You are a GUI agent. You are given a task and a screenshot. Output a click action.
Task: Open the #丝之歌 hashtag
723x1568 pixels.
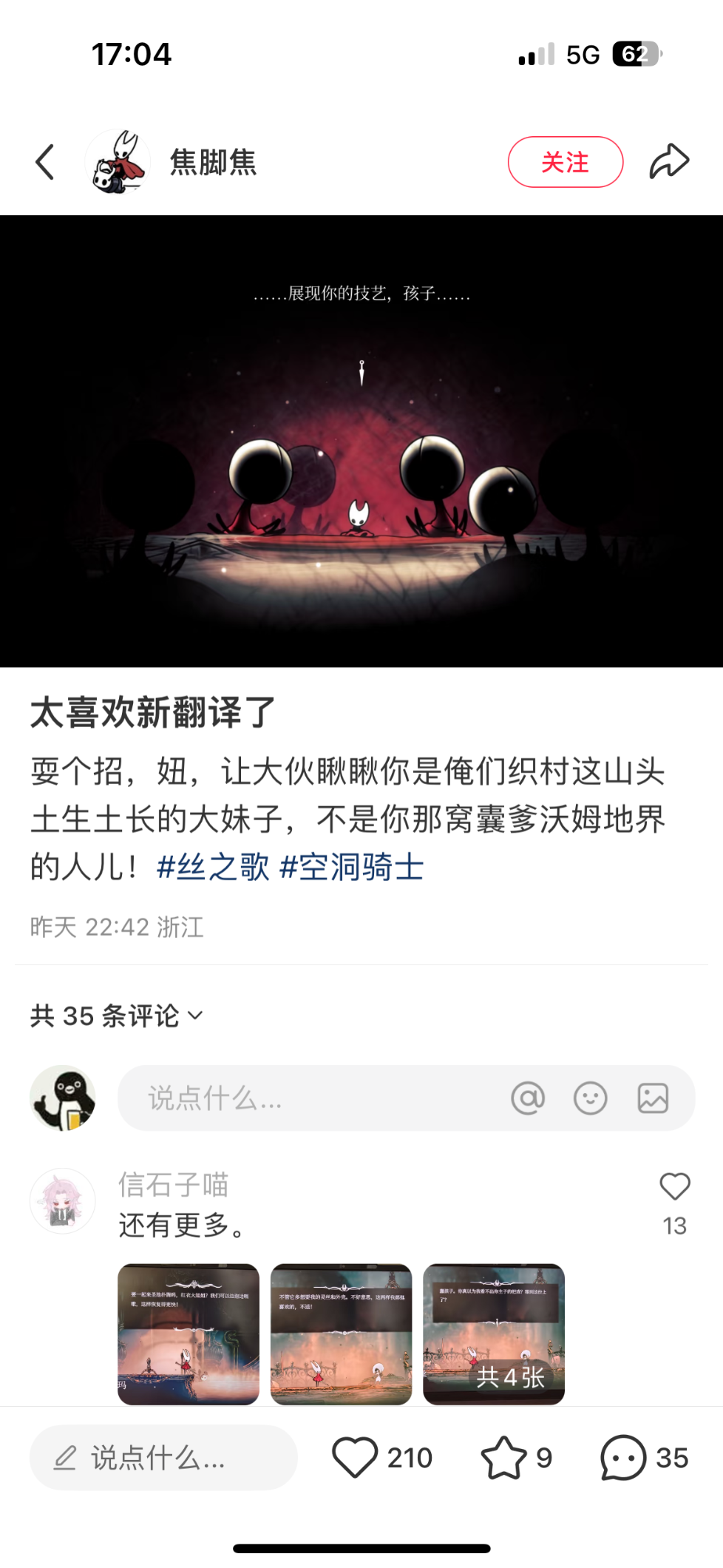(x=213, y=867)
